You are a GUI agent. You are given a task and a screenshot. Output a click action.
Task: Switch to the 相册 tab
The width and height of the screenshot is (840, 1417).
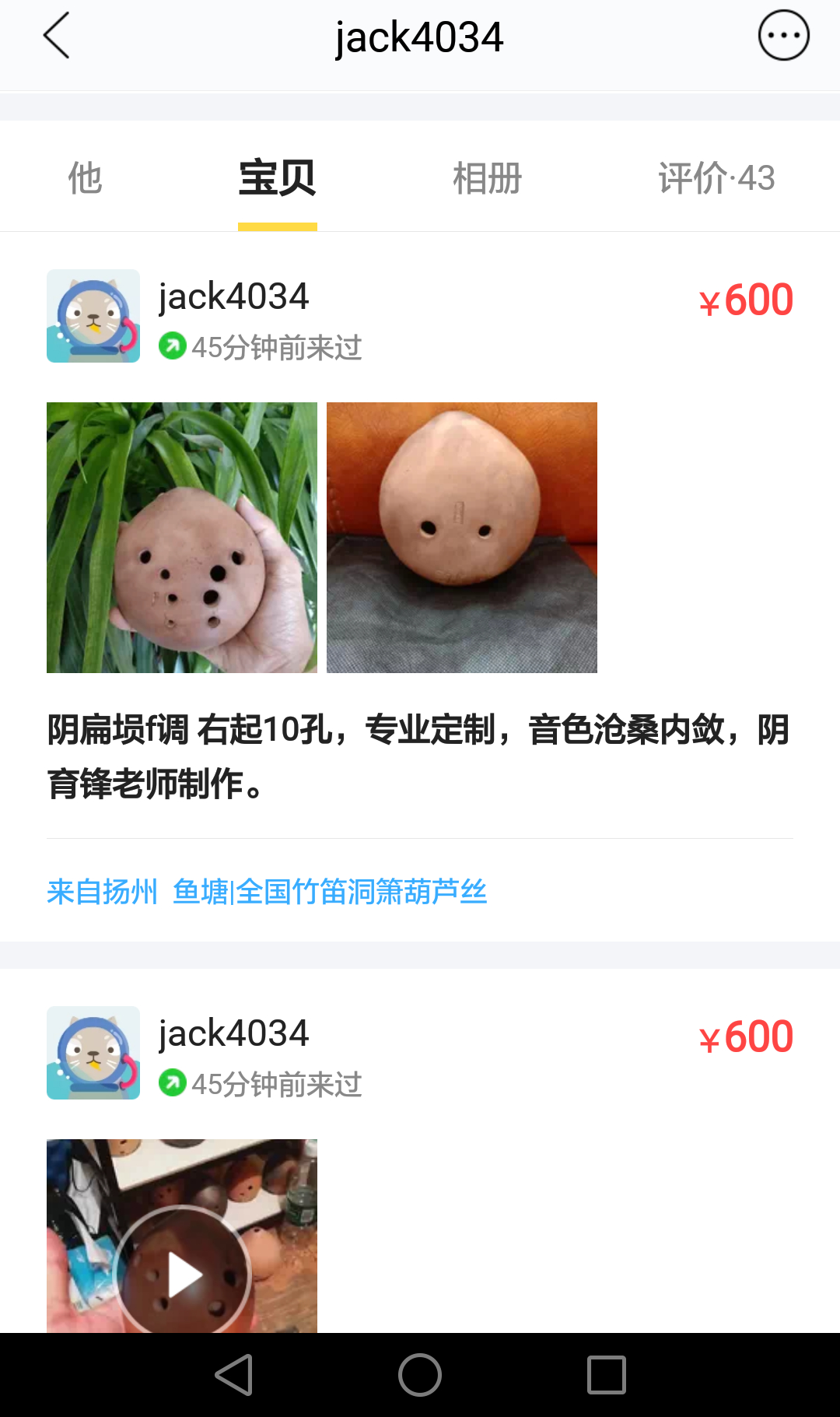tap(487, 178)
